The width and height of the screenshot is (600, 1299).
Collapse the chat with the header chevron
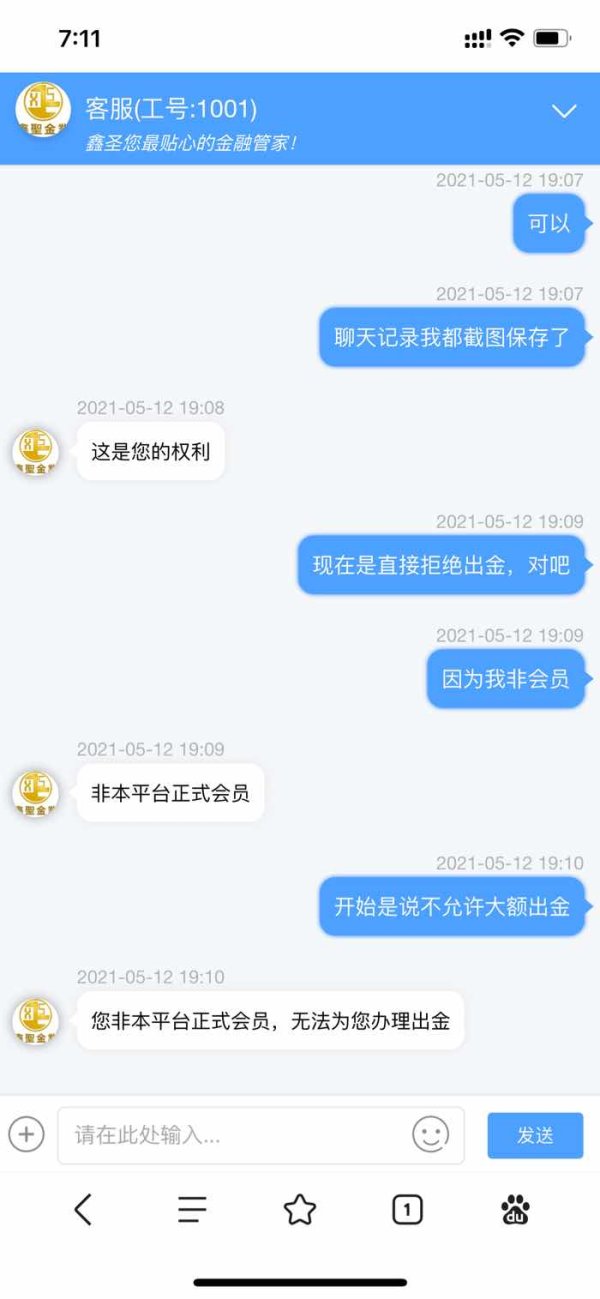click(565, 111)
